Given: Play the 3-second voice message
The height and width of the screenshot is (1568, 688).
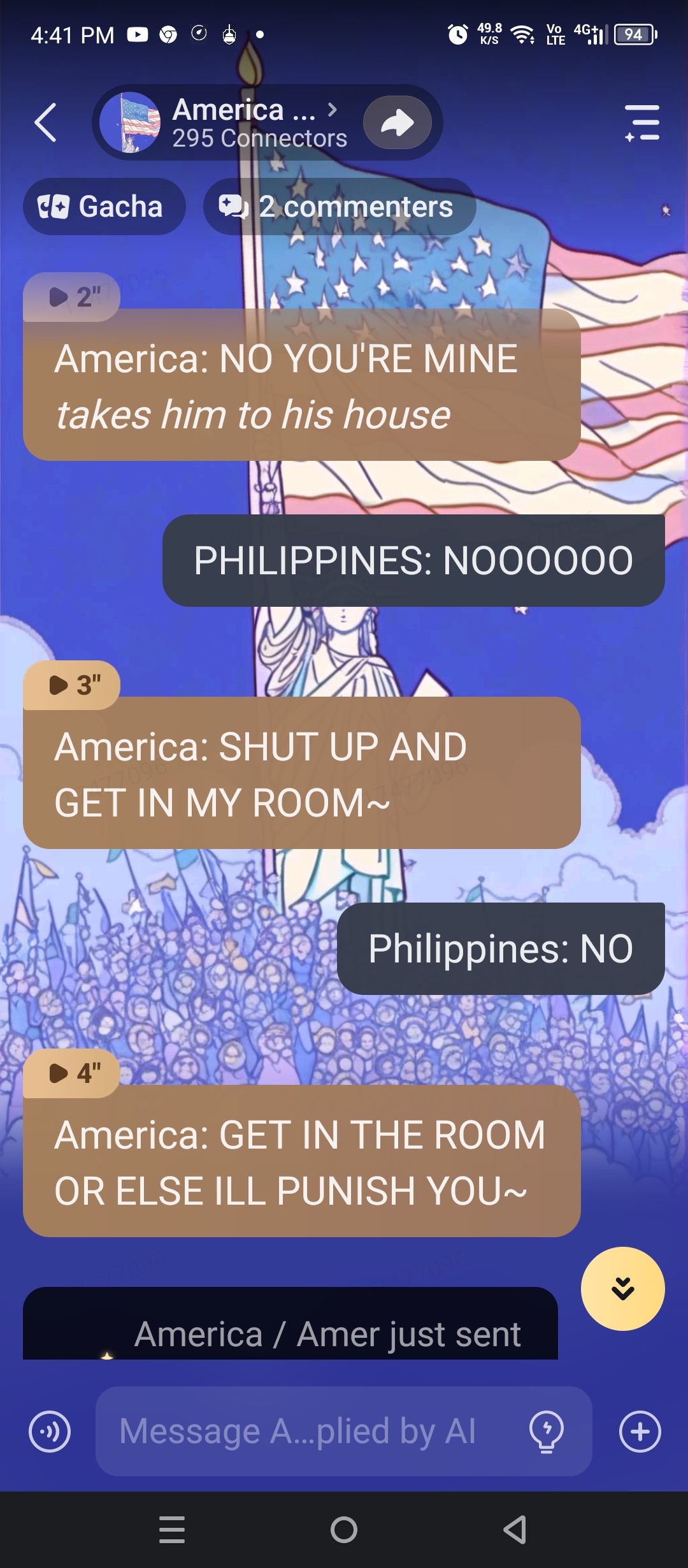Looking at the screenshot, I should [72, 685].
